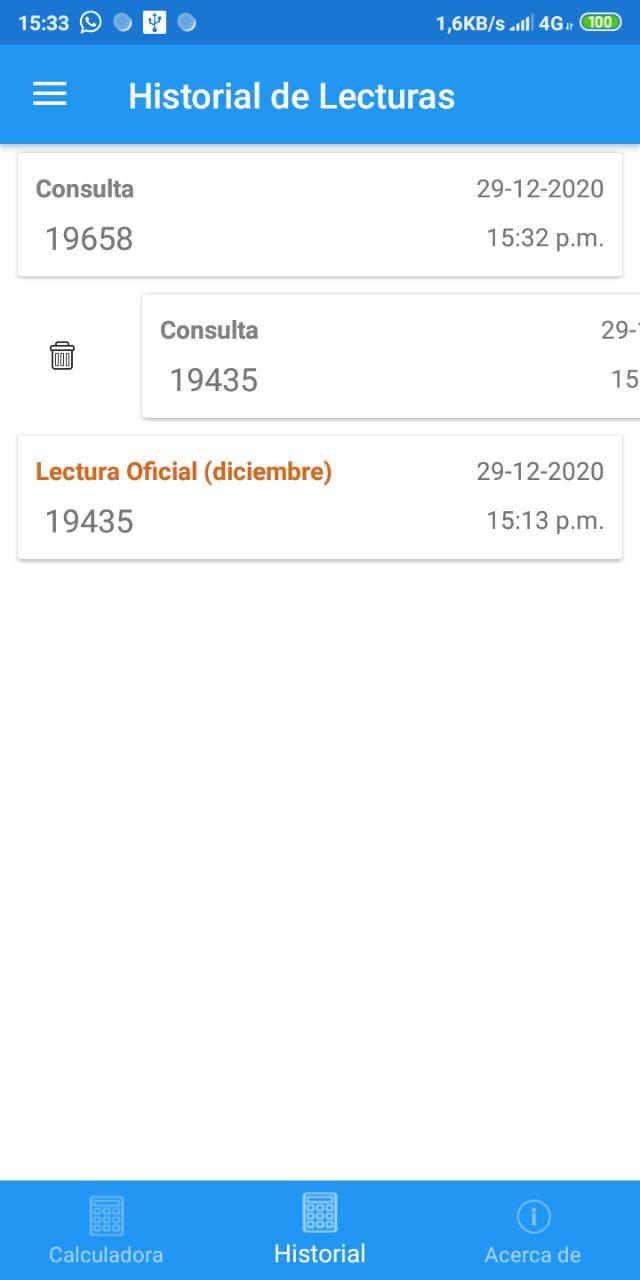Viewport: 640px width, 1280px height.
Task: Open the hamburger drawer menu
Action: point(50,95)
